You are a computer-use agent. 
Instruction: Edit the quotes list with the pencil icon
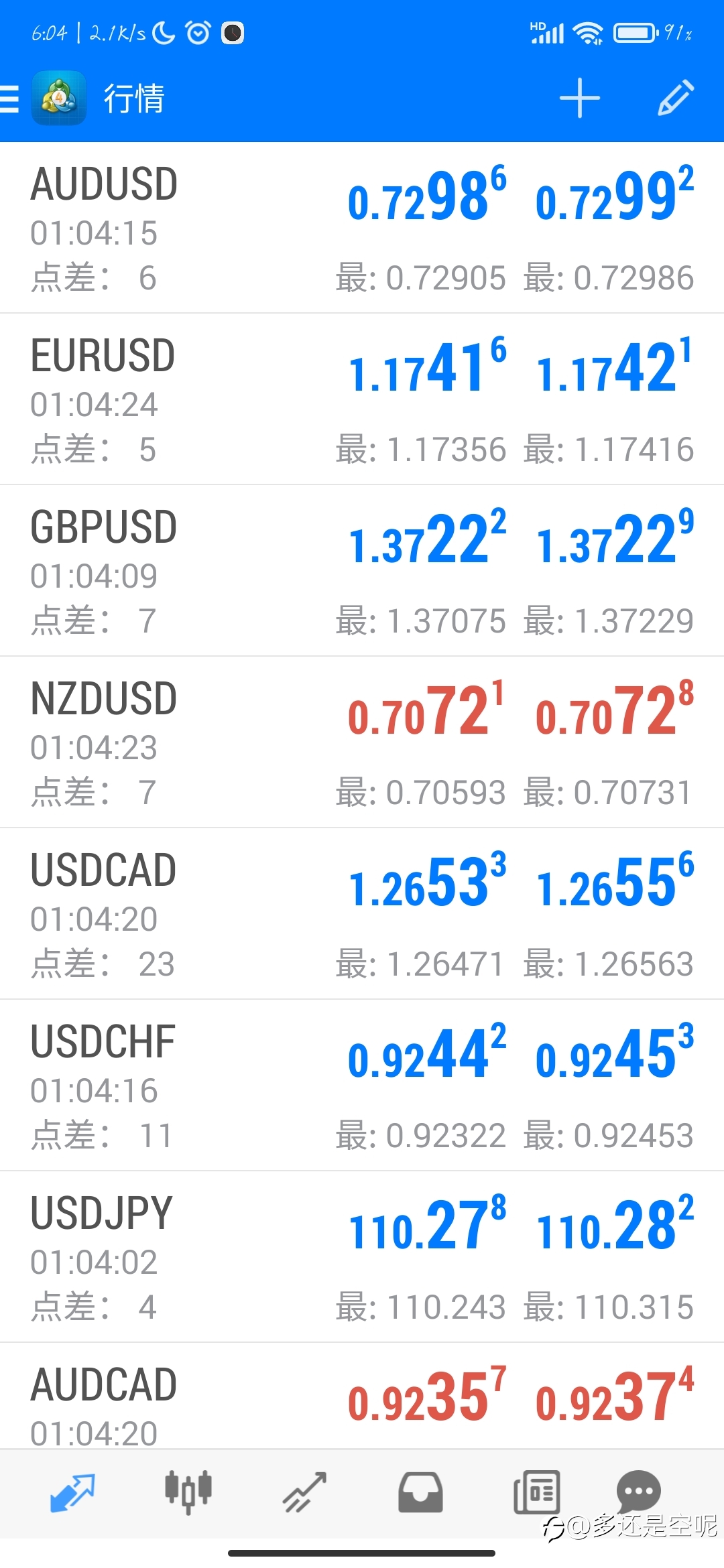pyautogui.click(x=676, y=98)
